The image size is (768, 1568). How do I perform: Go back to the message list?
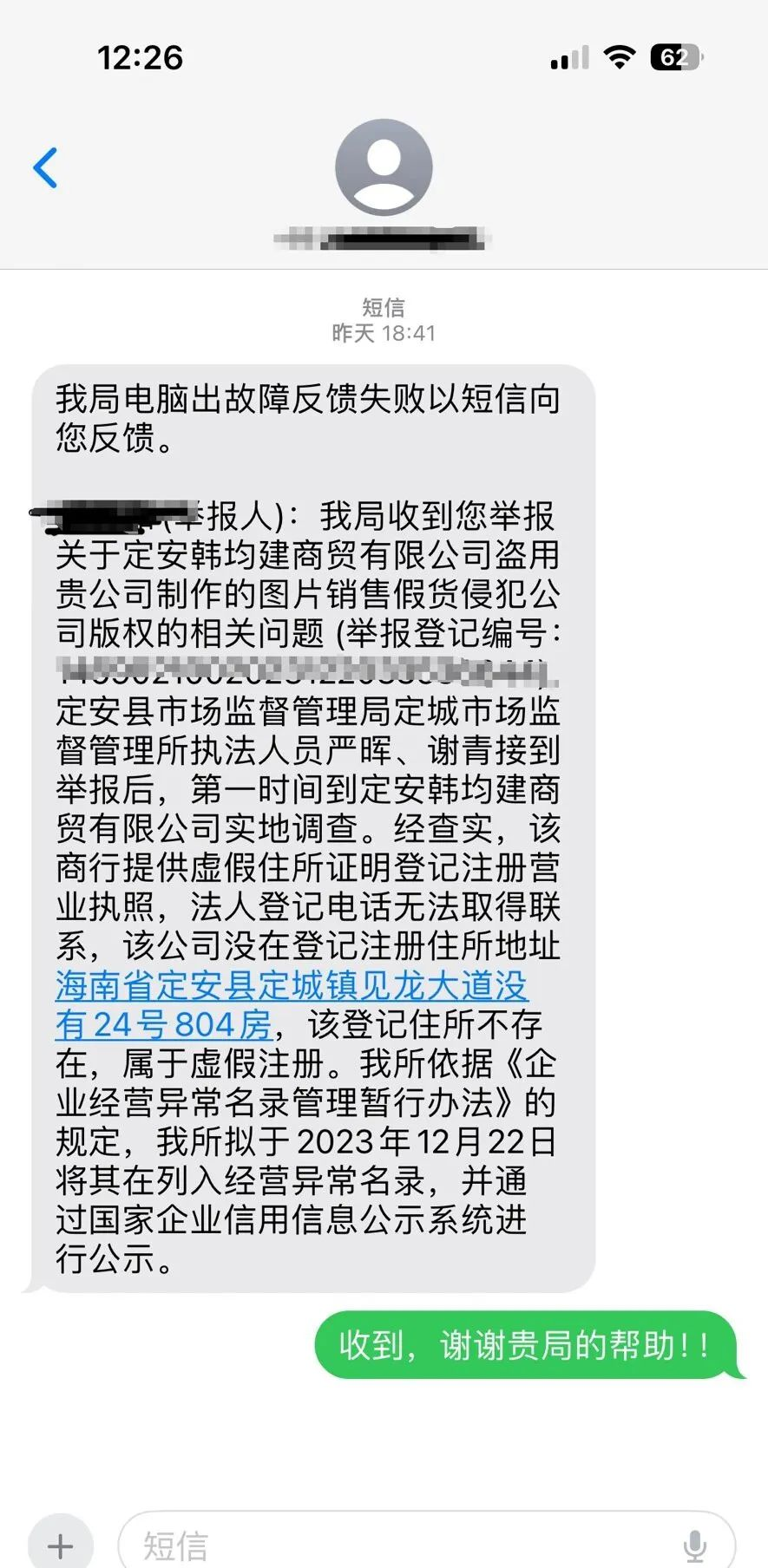pos(45,167)
